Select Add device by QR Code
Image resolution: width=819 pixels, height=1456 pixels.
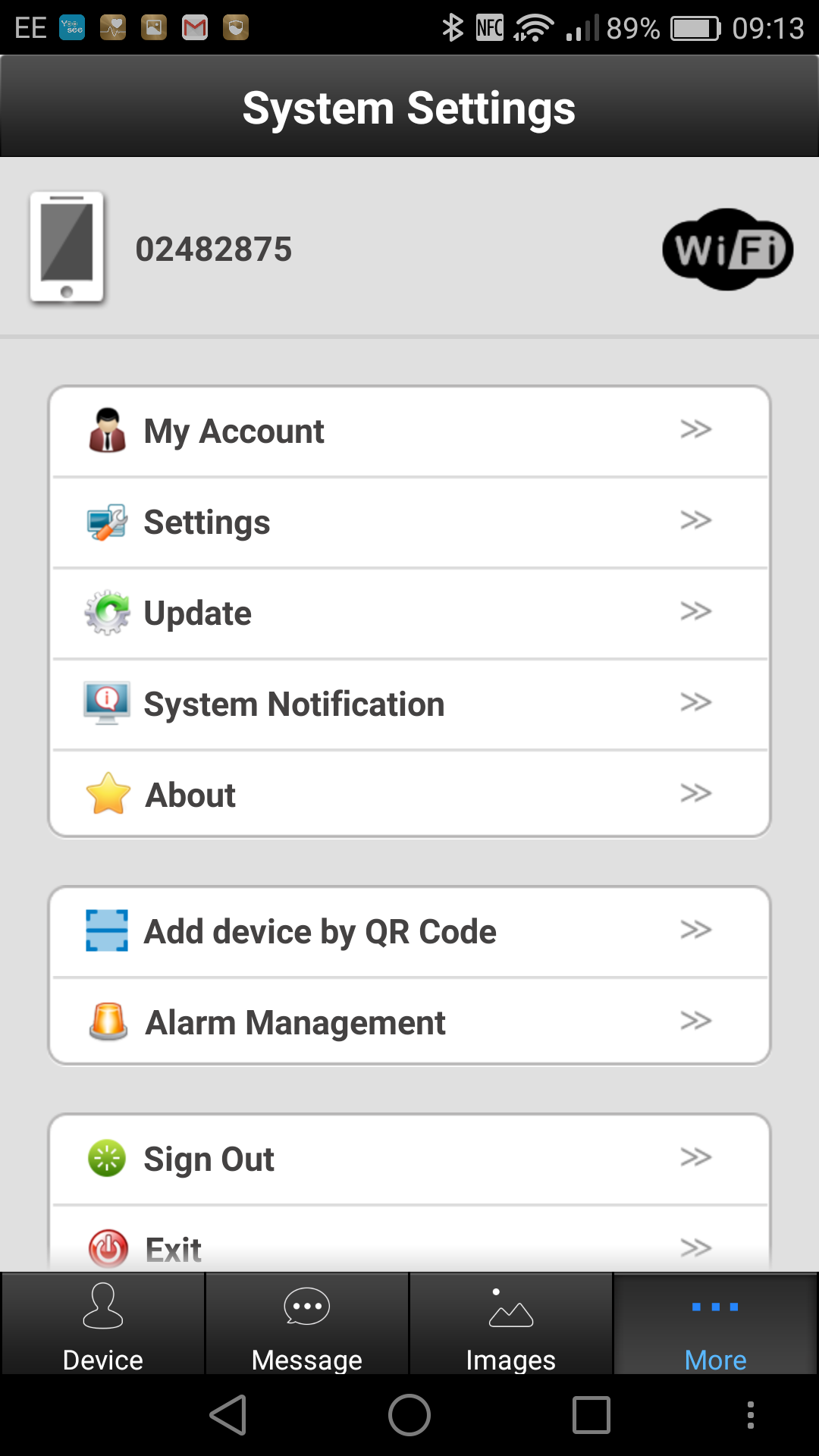pos(409,932)
